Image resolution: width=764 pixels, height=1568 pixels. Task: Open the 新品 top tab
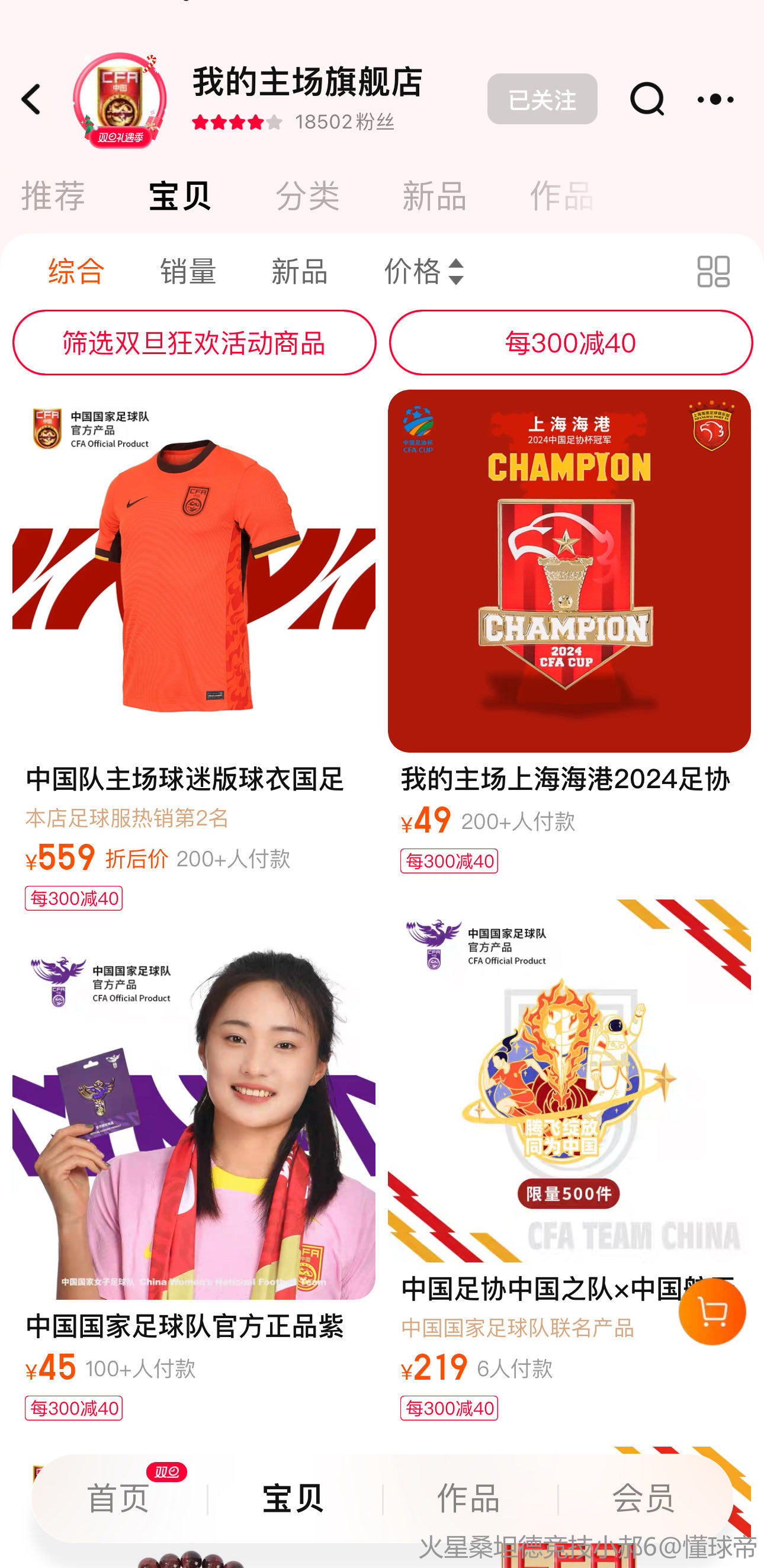(x=434, y=196)
